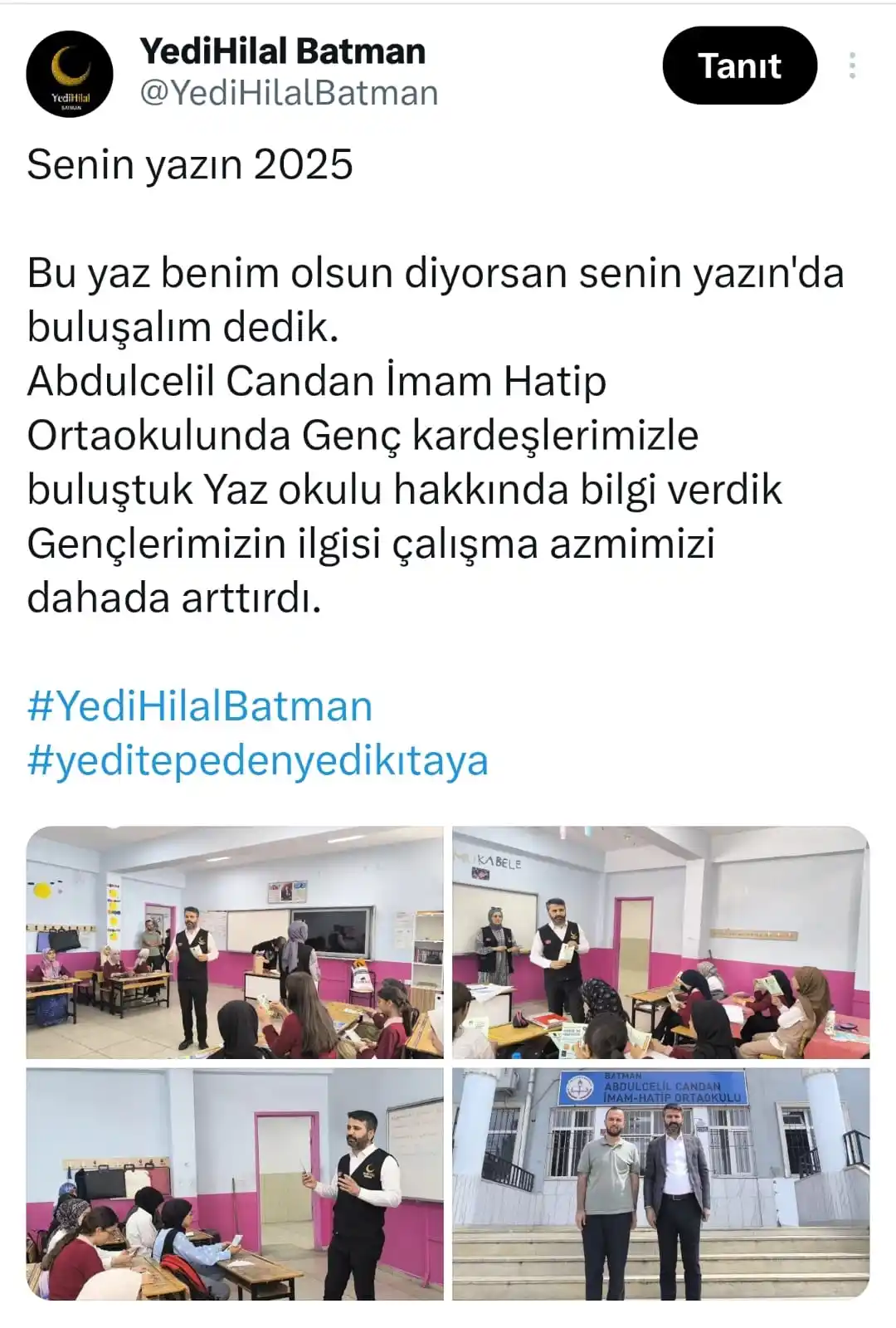Viewport: 896px width, 1328px height.
Task: View the photo of the school entrance
Action: 660,1184
